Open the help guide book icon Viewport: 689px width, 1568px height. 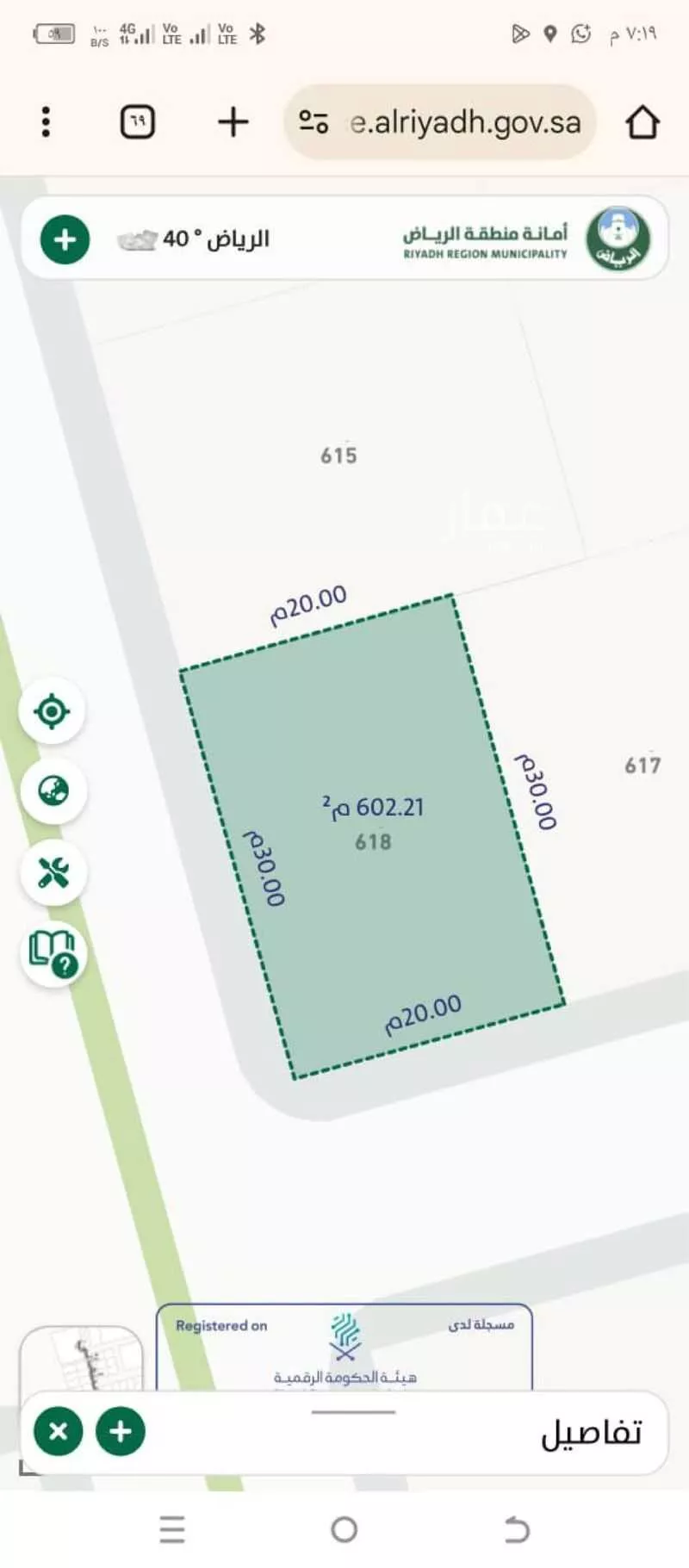point(53,954)
